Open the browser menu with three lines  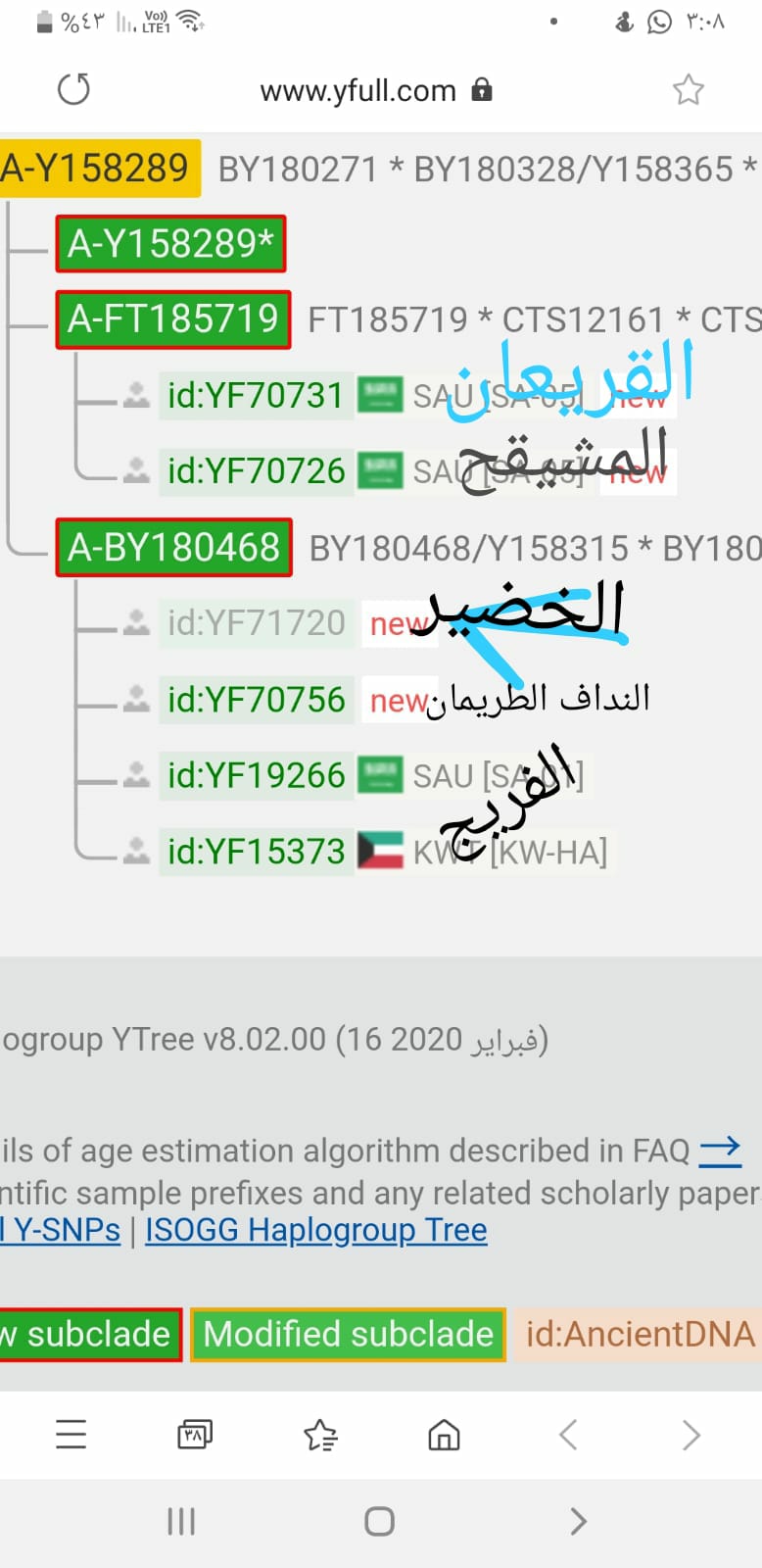(71, 1435)
